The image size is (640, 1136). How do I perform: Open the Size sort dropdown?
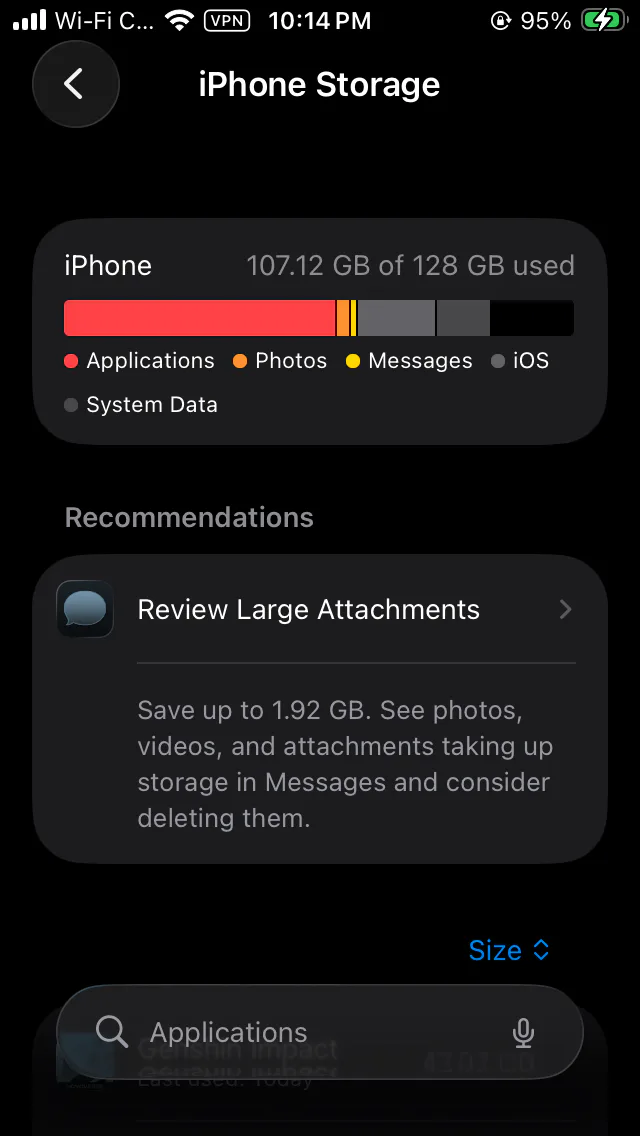click(x=509, y=950)
